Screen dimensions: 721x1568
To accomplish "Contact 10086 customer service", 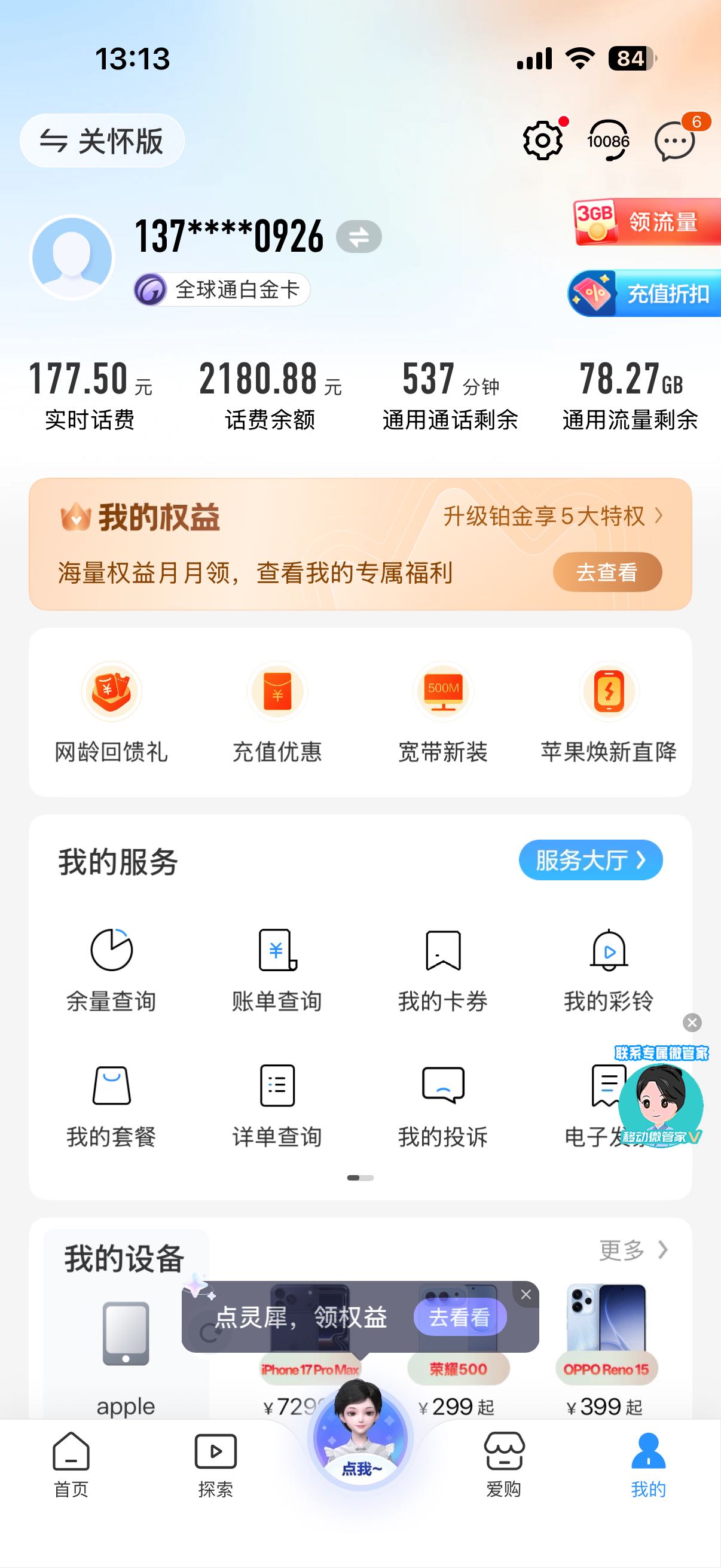I will tap(608, 141).
